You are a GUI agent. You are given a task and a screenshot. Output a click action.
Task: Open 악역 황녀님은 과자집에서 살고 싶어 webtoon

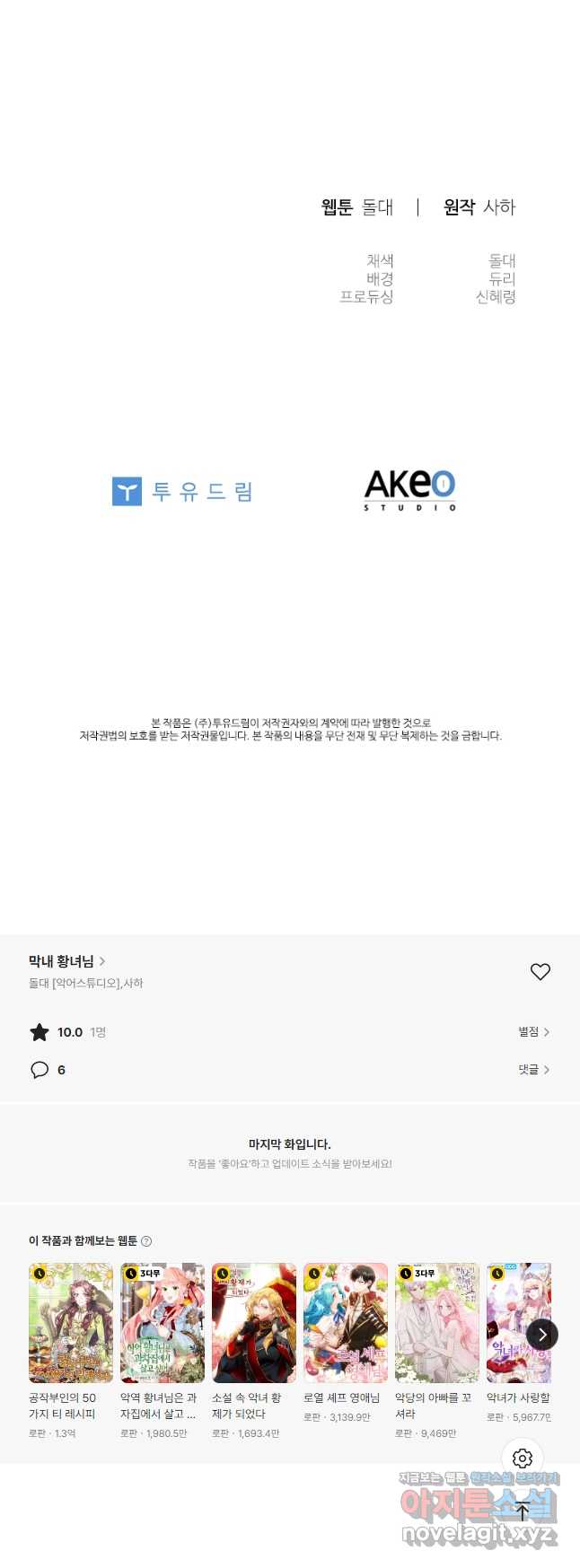coord(163,1323)
